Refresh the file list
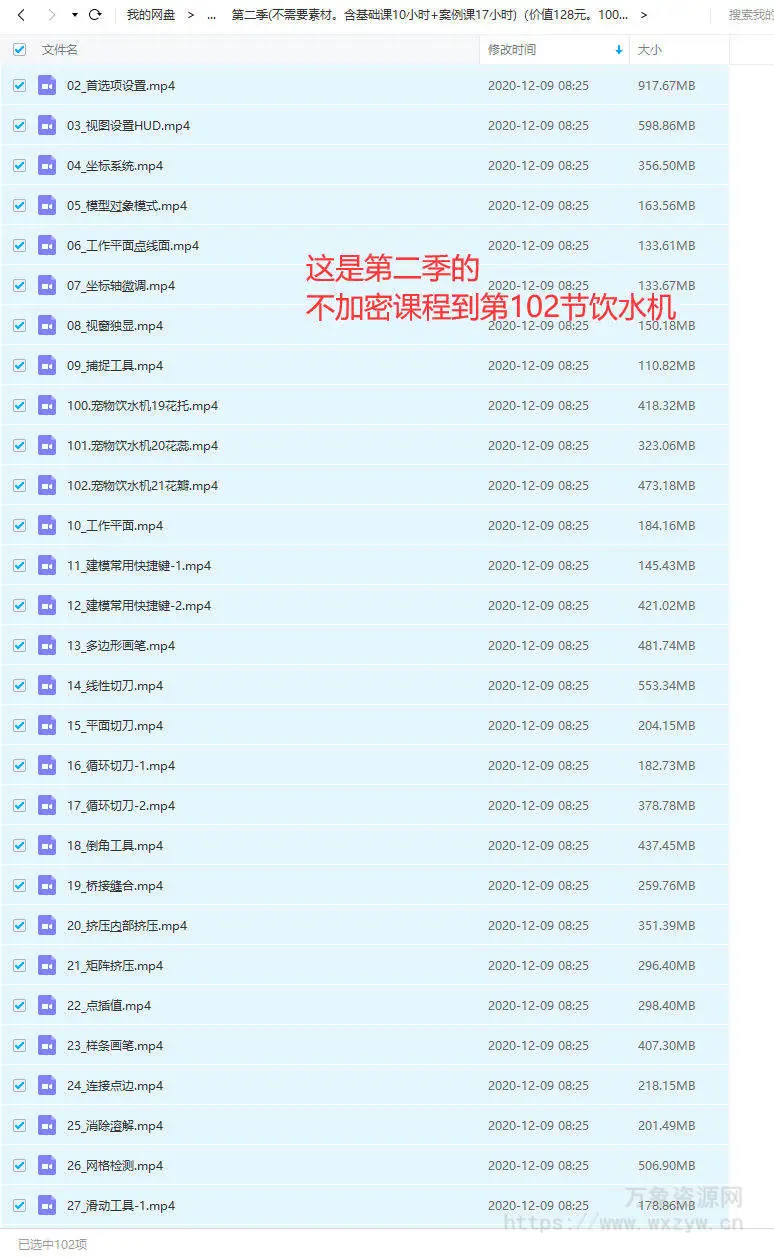 click(x=95, y=15)
